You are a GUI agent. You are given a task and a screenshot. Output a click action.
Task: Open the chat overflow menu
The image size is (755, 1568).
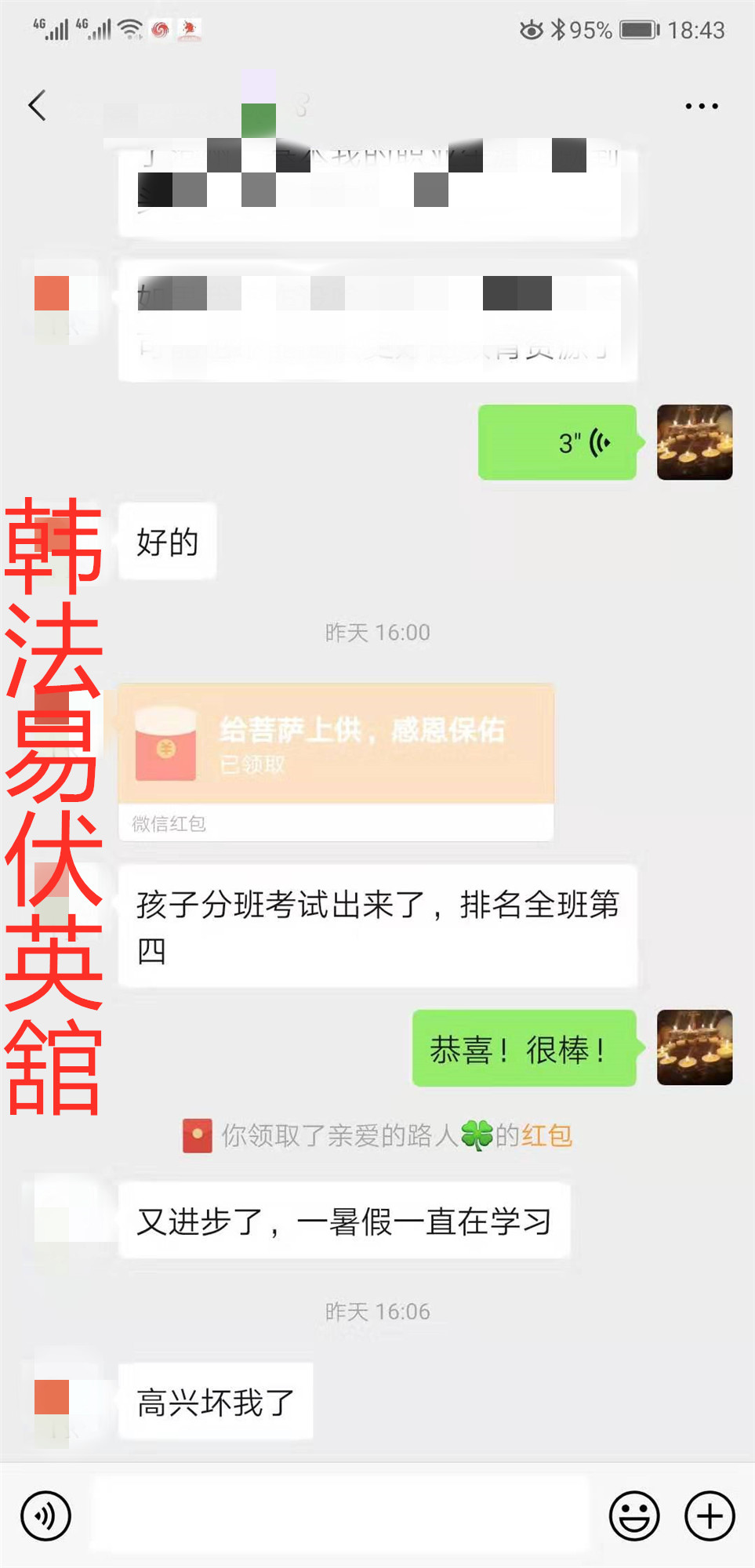click(x=701, y=106)
